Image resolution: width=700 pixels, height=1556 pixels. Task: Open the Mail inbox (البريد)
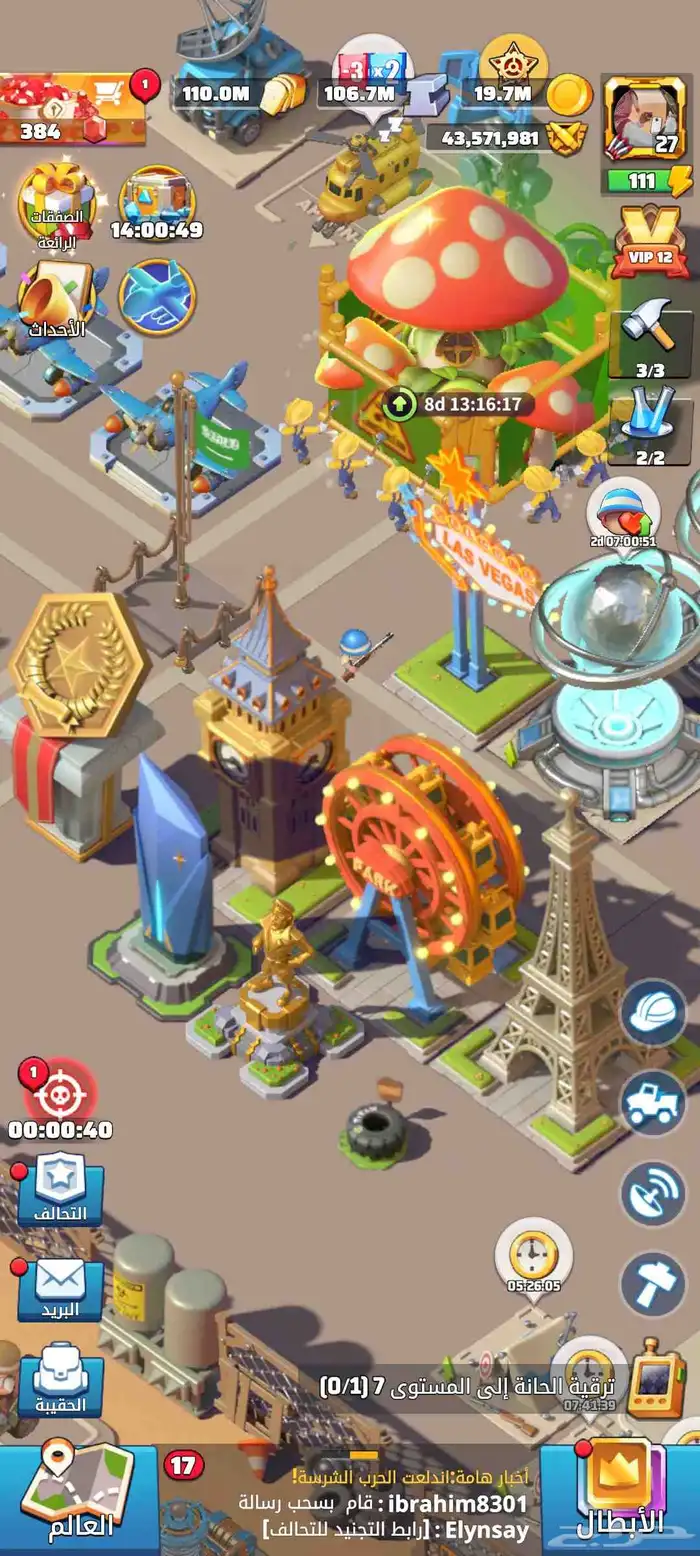coord(61,1289)
